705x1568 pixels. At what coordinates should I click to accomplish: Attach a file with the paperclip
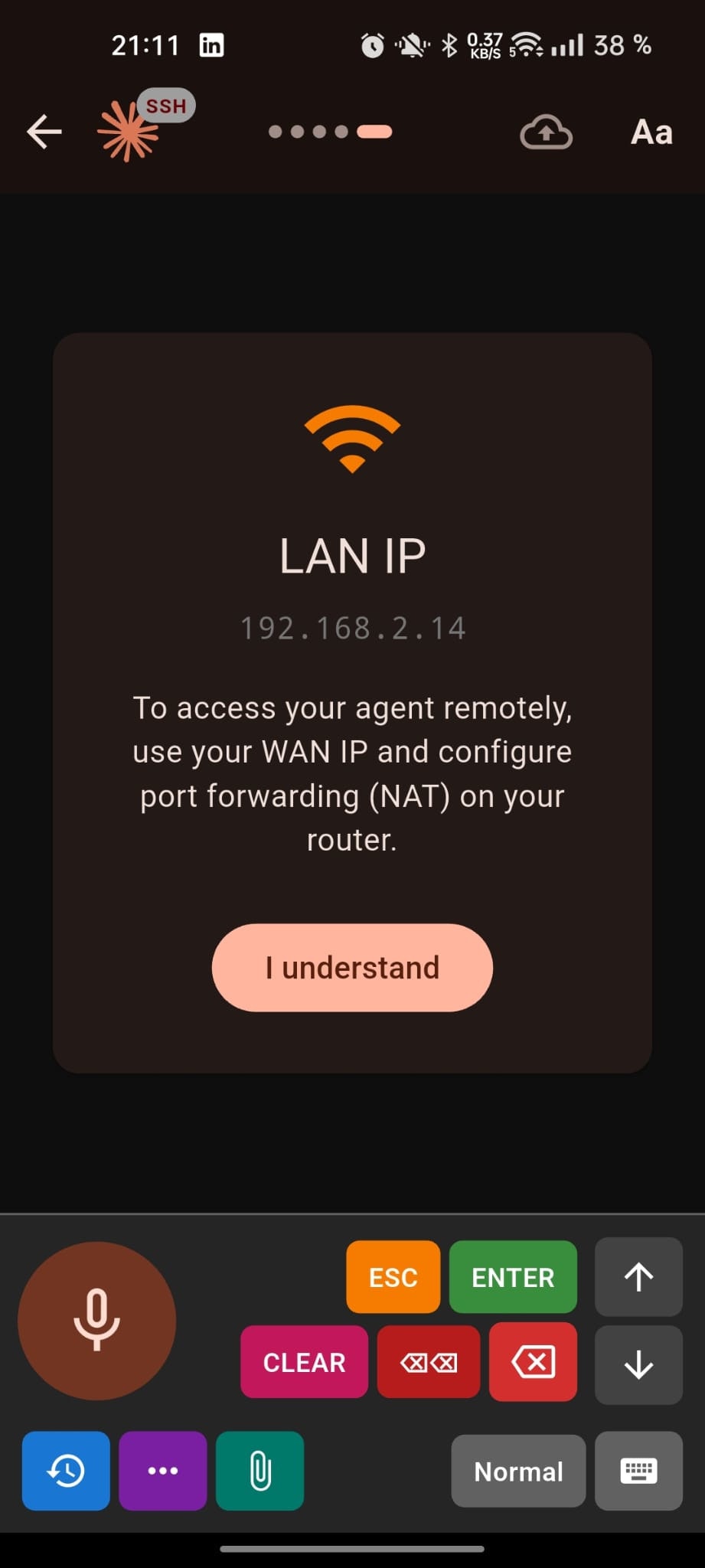coord(260,1471)
